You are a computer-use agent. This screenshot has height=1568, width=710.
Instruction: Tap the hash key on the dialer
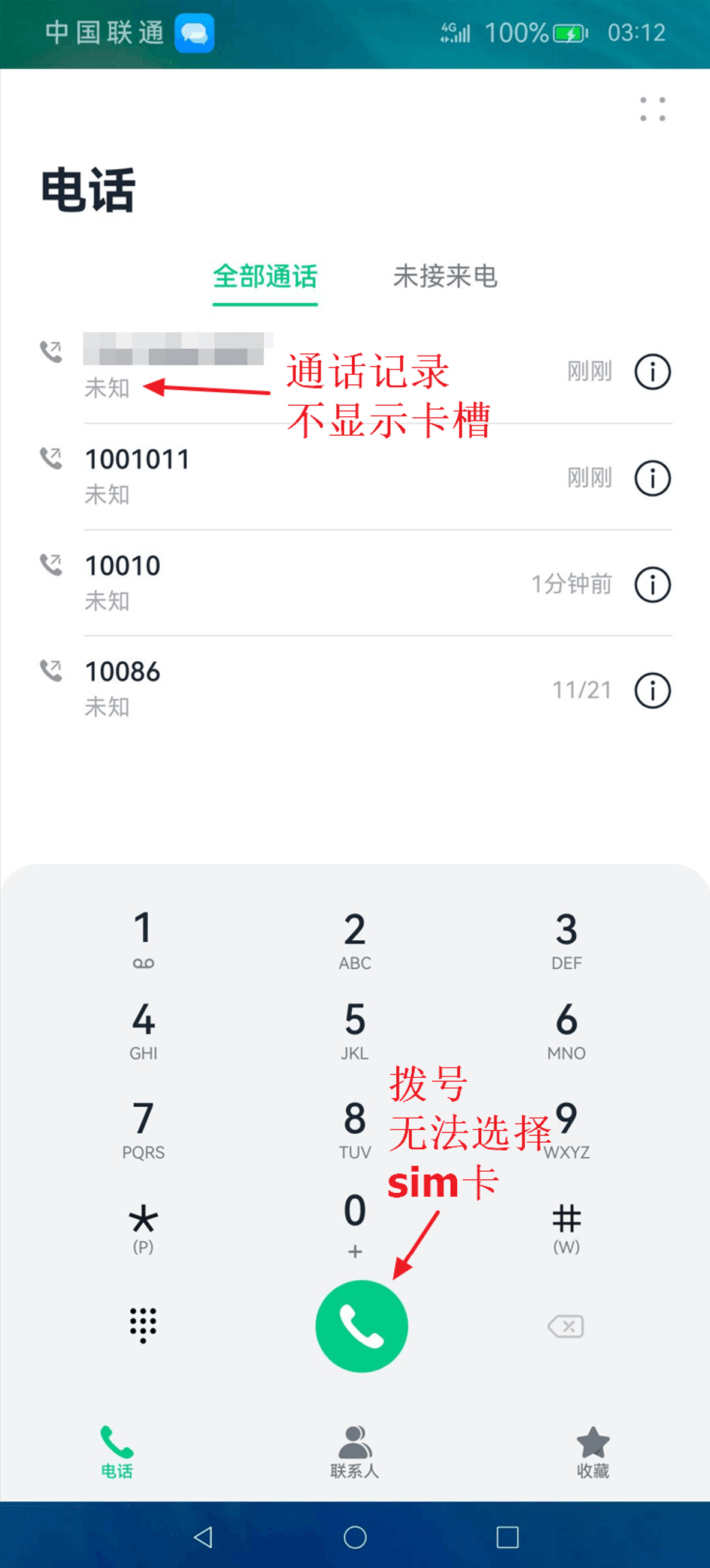point(566,1226)
